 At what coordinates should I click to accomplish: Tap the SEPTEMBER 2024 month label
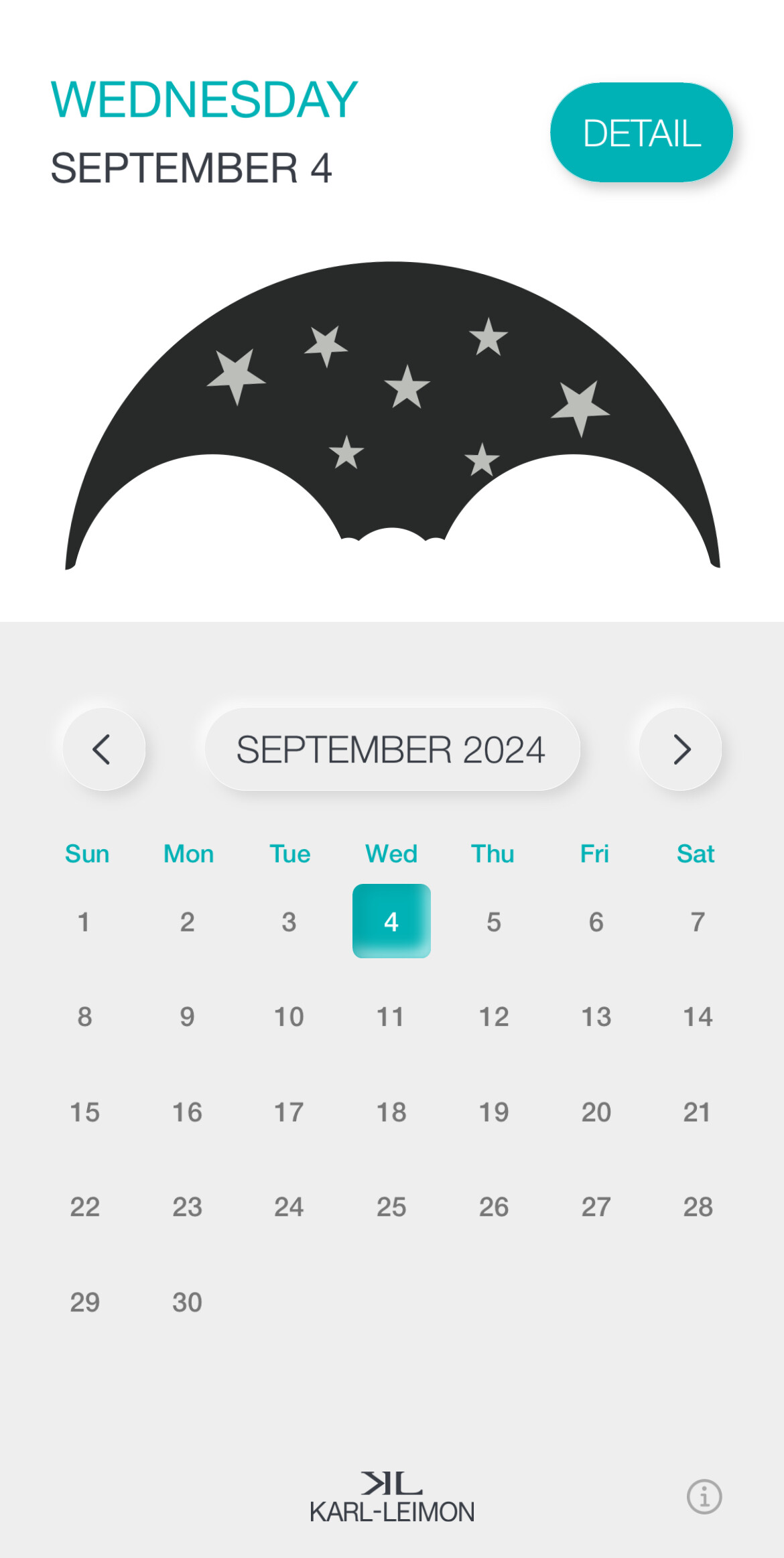click(392, 749)
